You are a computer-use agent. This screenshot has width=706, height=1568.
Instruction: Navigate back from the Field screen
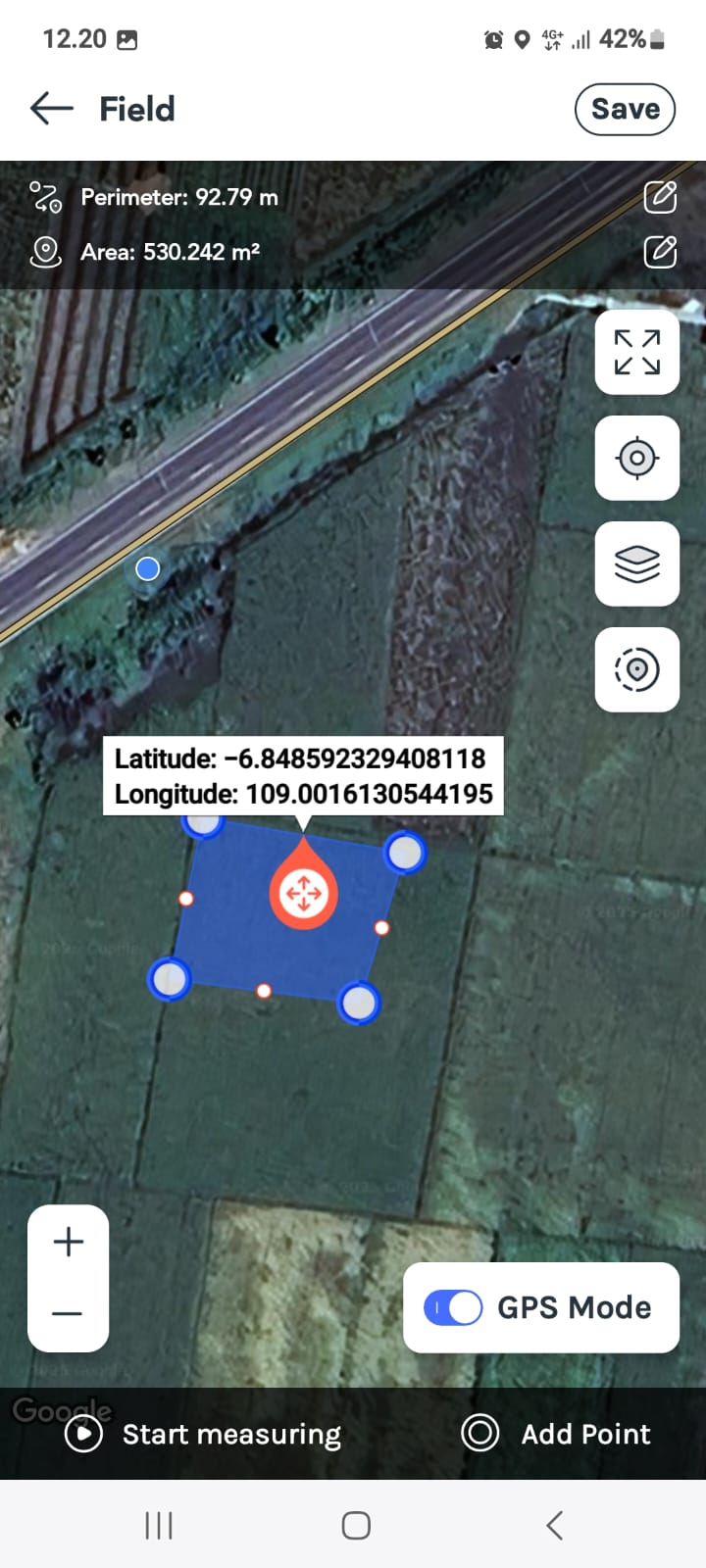pyautogui.click(x=50, y=109)
